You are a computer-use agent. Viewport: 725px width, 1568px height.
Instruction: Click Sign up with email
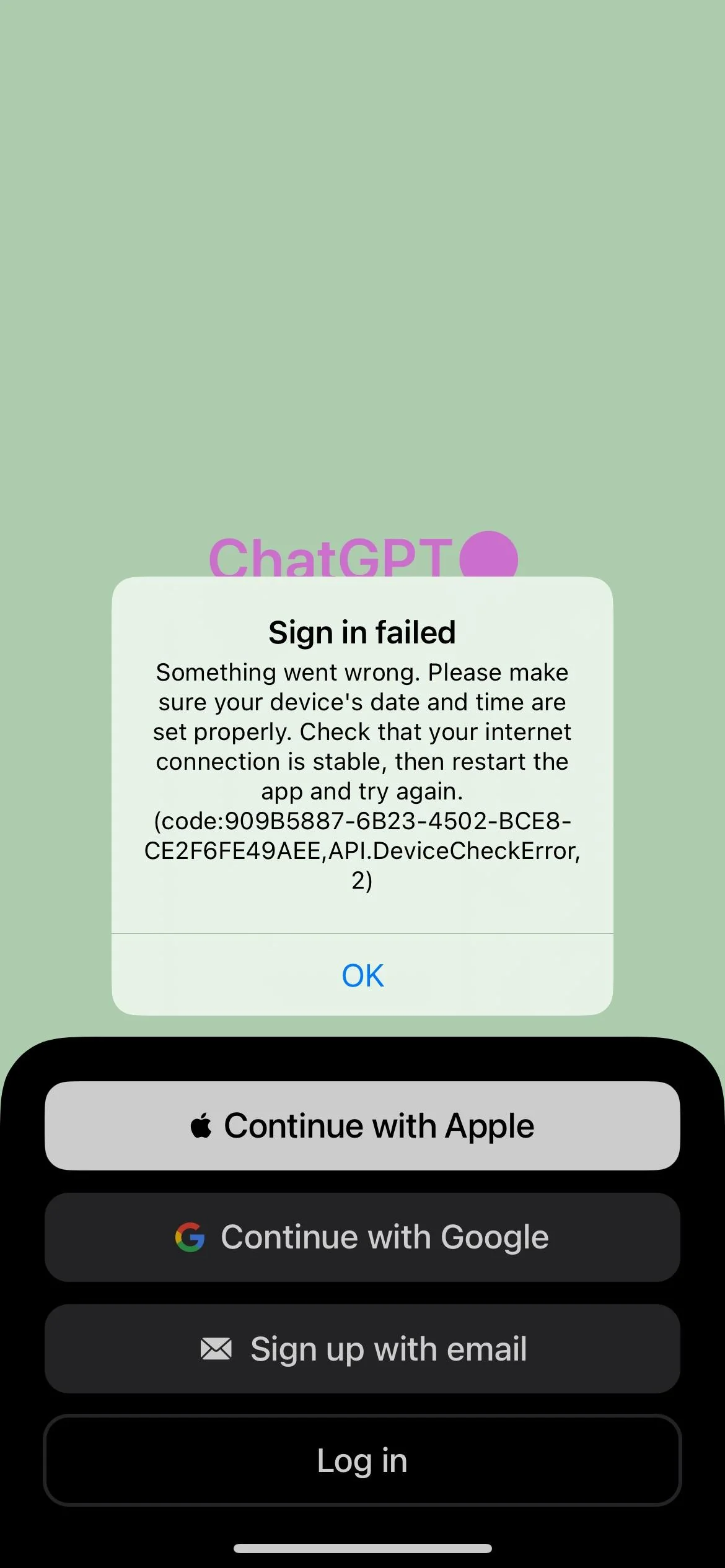click(x=362, y=1348)
